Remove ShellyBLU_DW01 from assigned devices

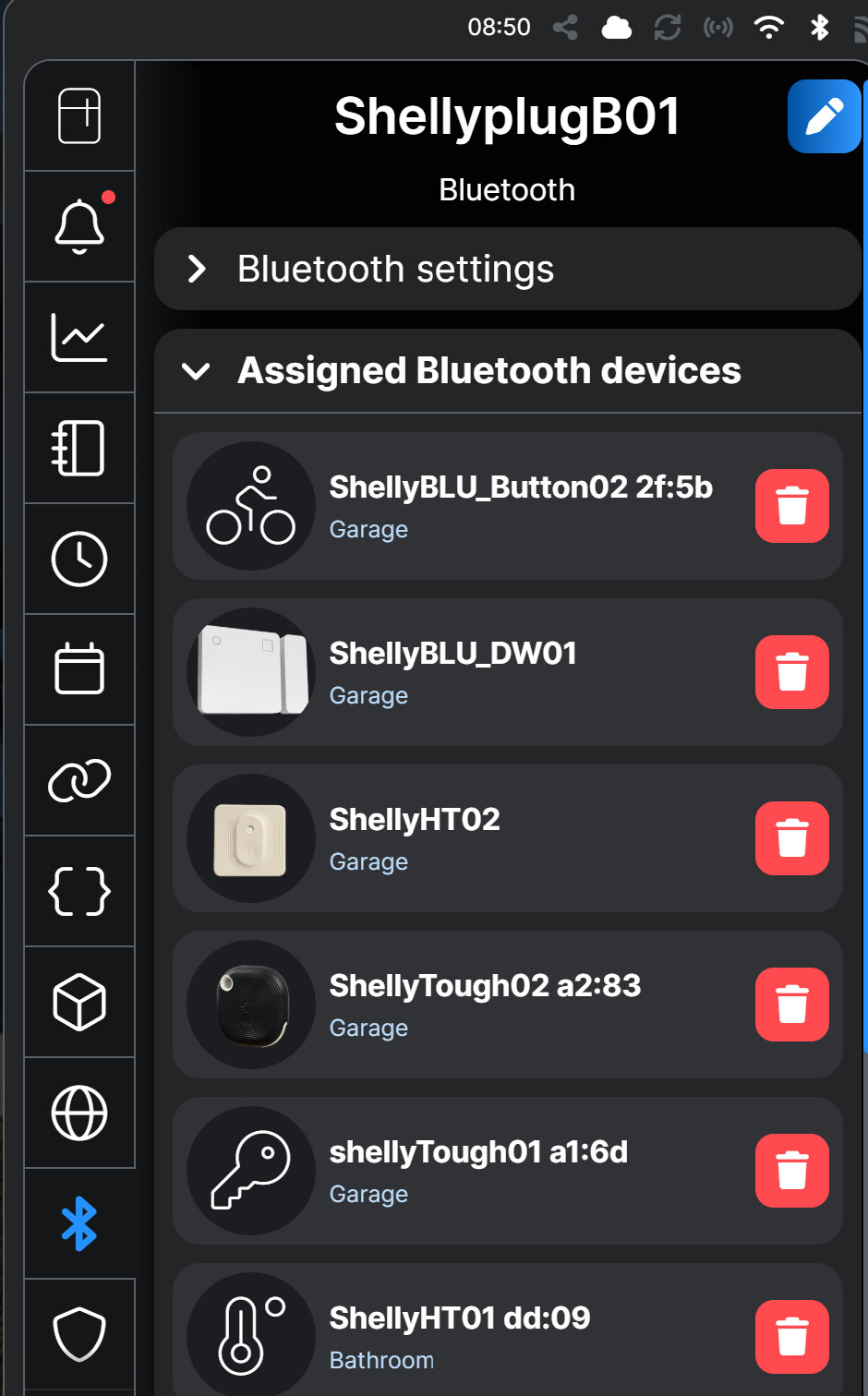(791, 672)
